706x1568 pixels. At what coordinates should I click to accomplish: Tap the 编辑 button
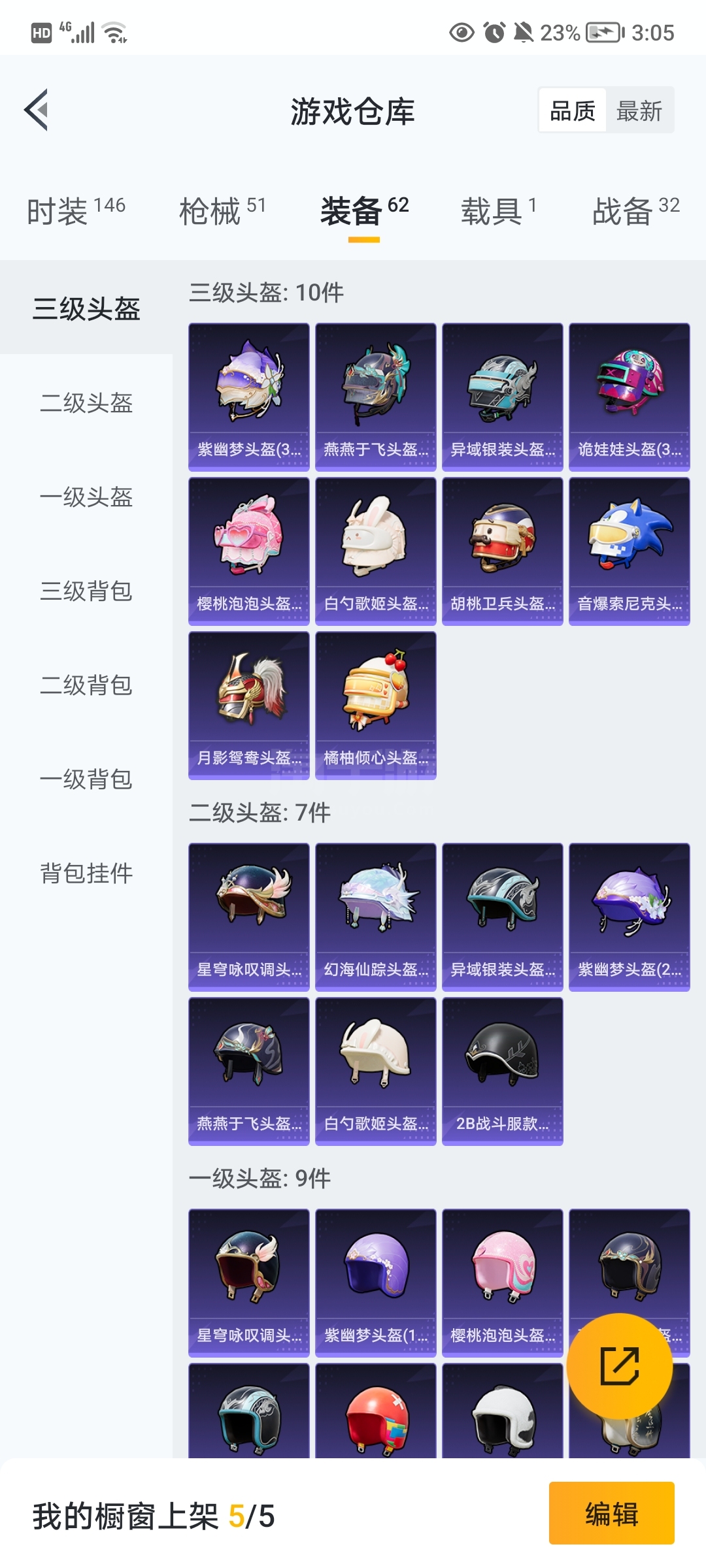tap(612, 1513)
